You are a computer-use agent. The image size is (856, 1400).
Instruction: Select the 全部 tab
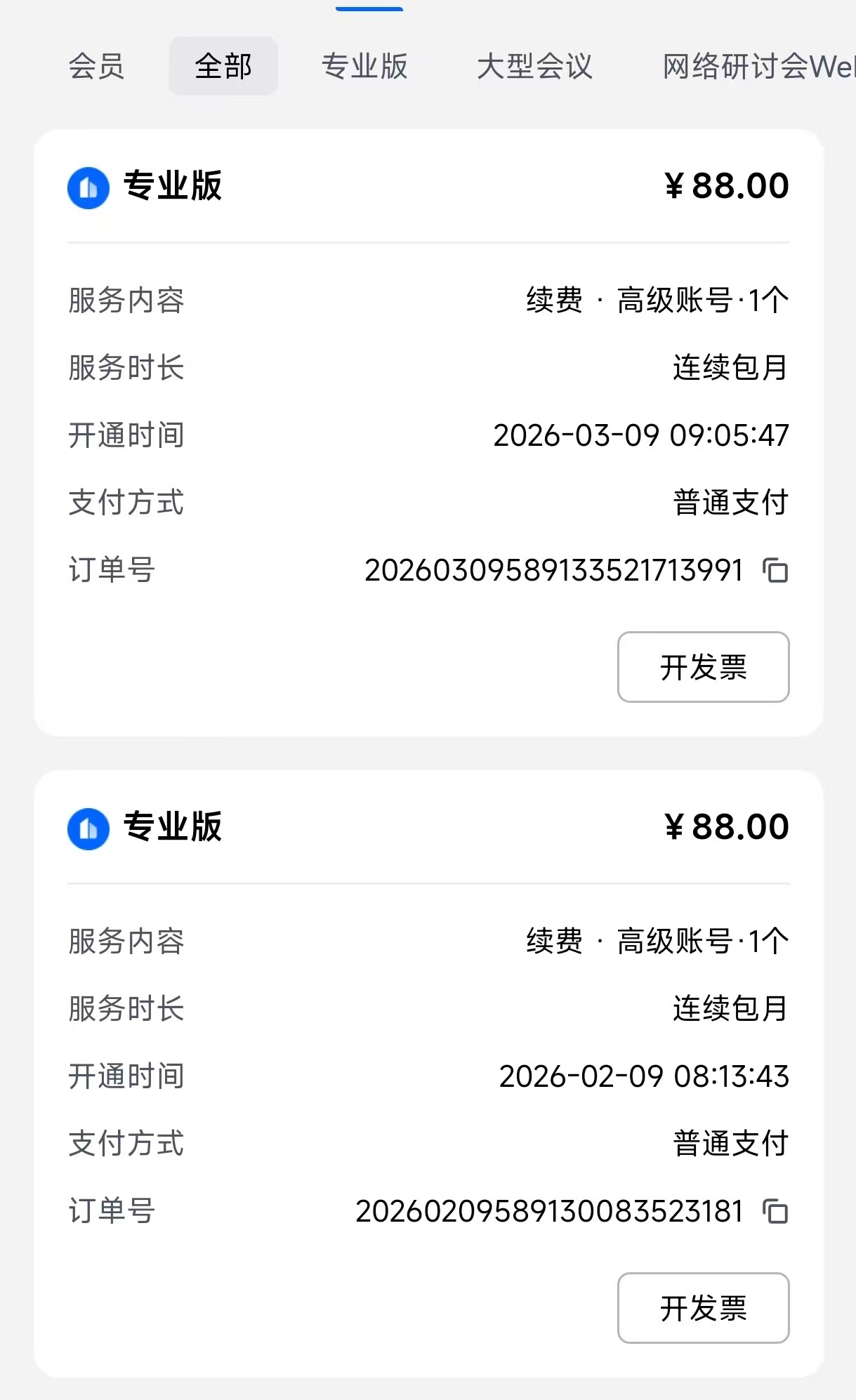tap(223, 67)
